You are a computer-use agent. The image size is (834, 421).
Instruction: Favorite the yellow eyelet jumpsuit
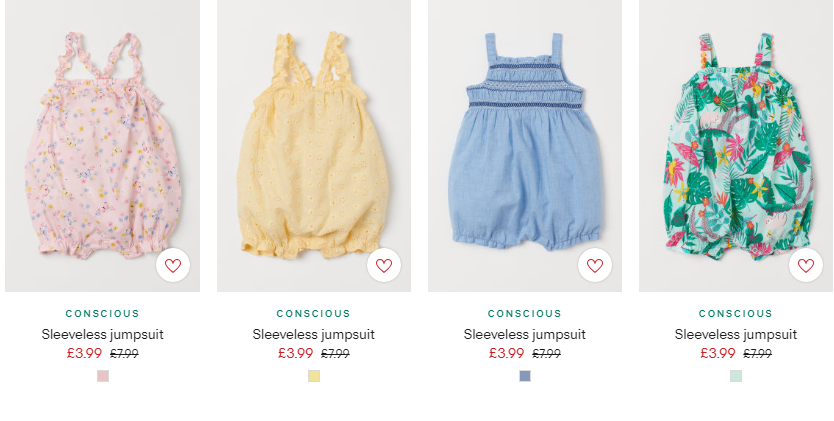tap(384, 265)
